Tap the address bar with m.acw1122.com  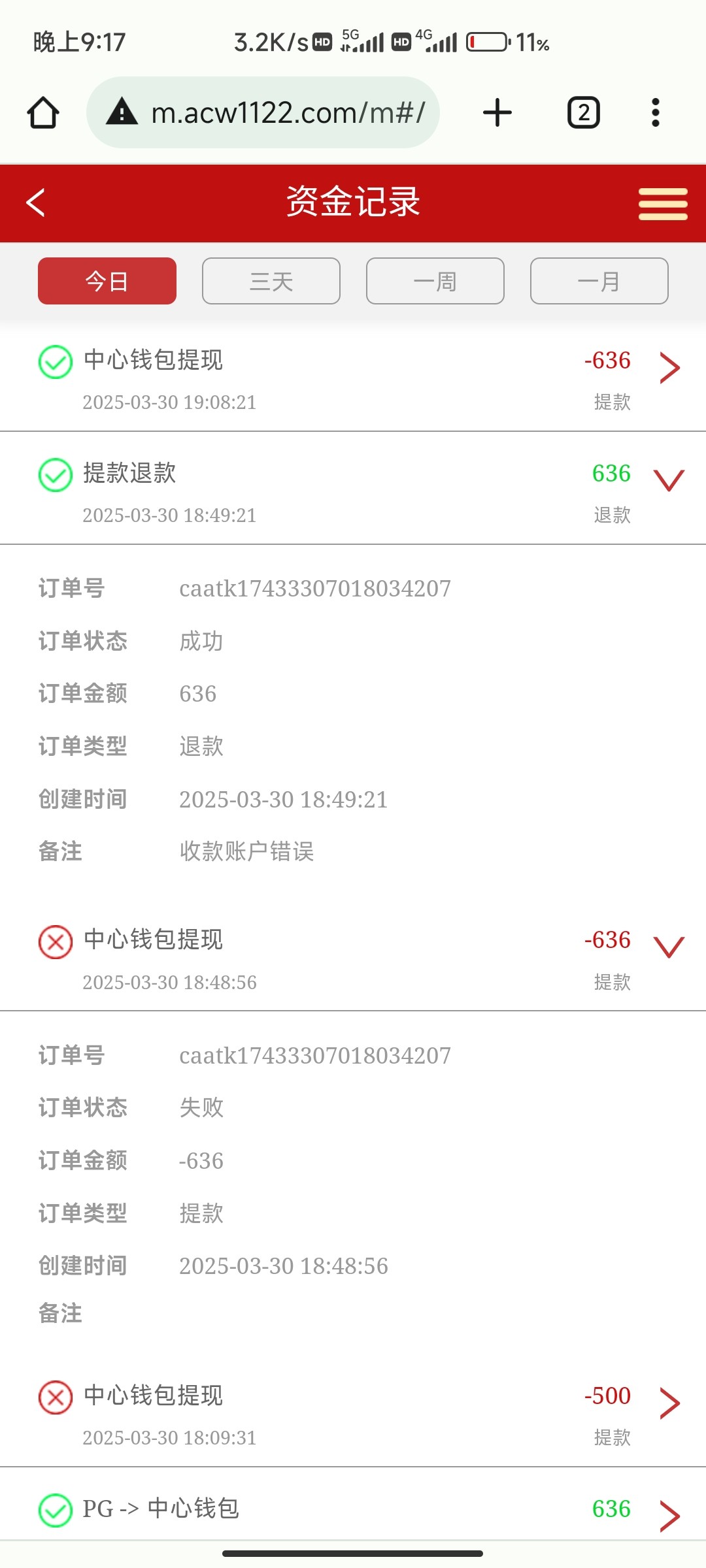(263, 112)
